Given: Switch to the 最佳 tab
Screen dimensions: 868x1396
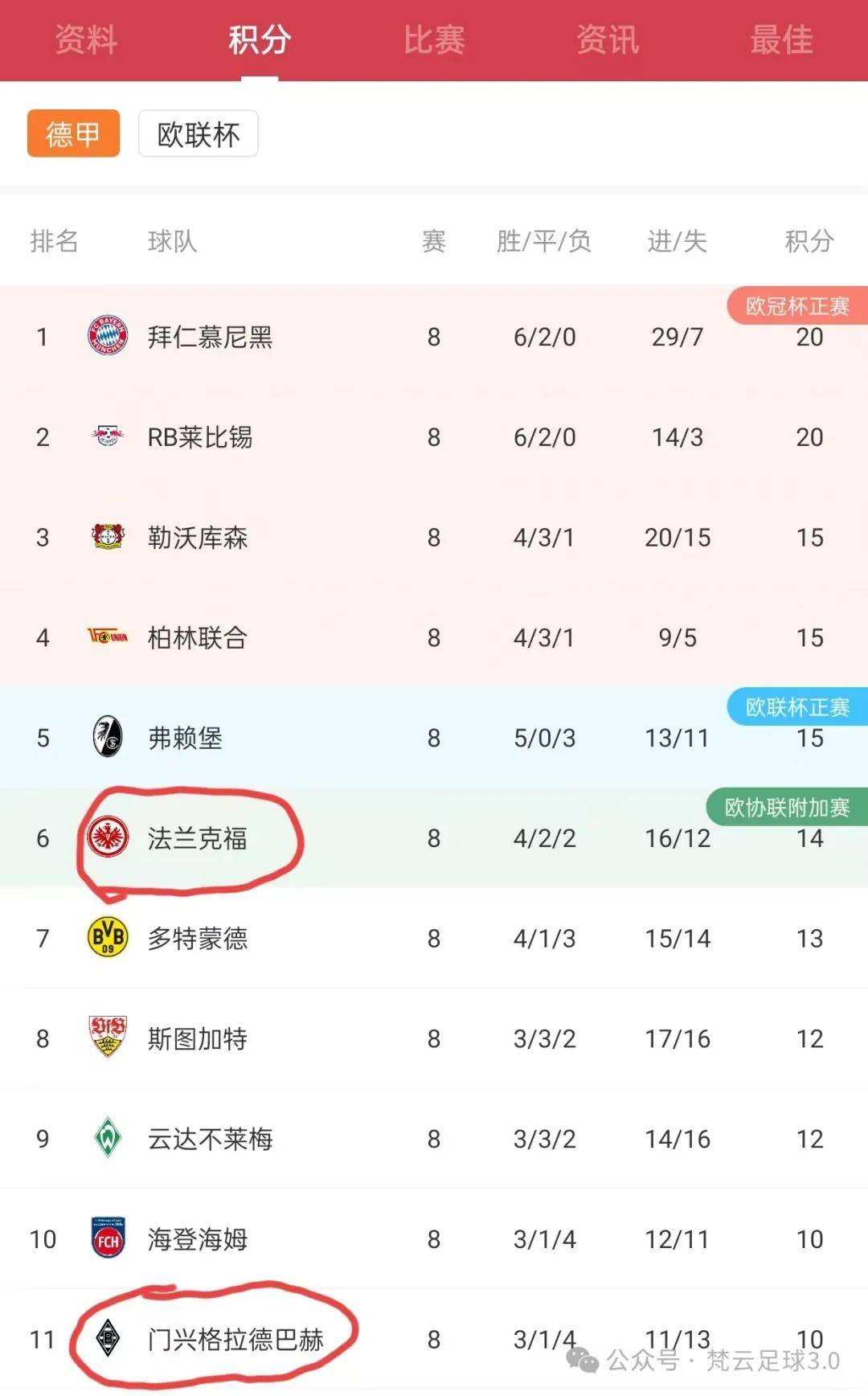Looking at the screenshot, I should [781, 39].
